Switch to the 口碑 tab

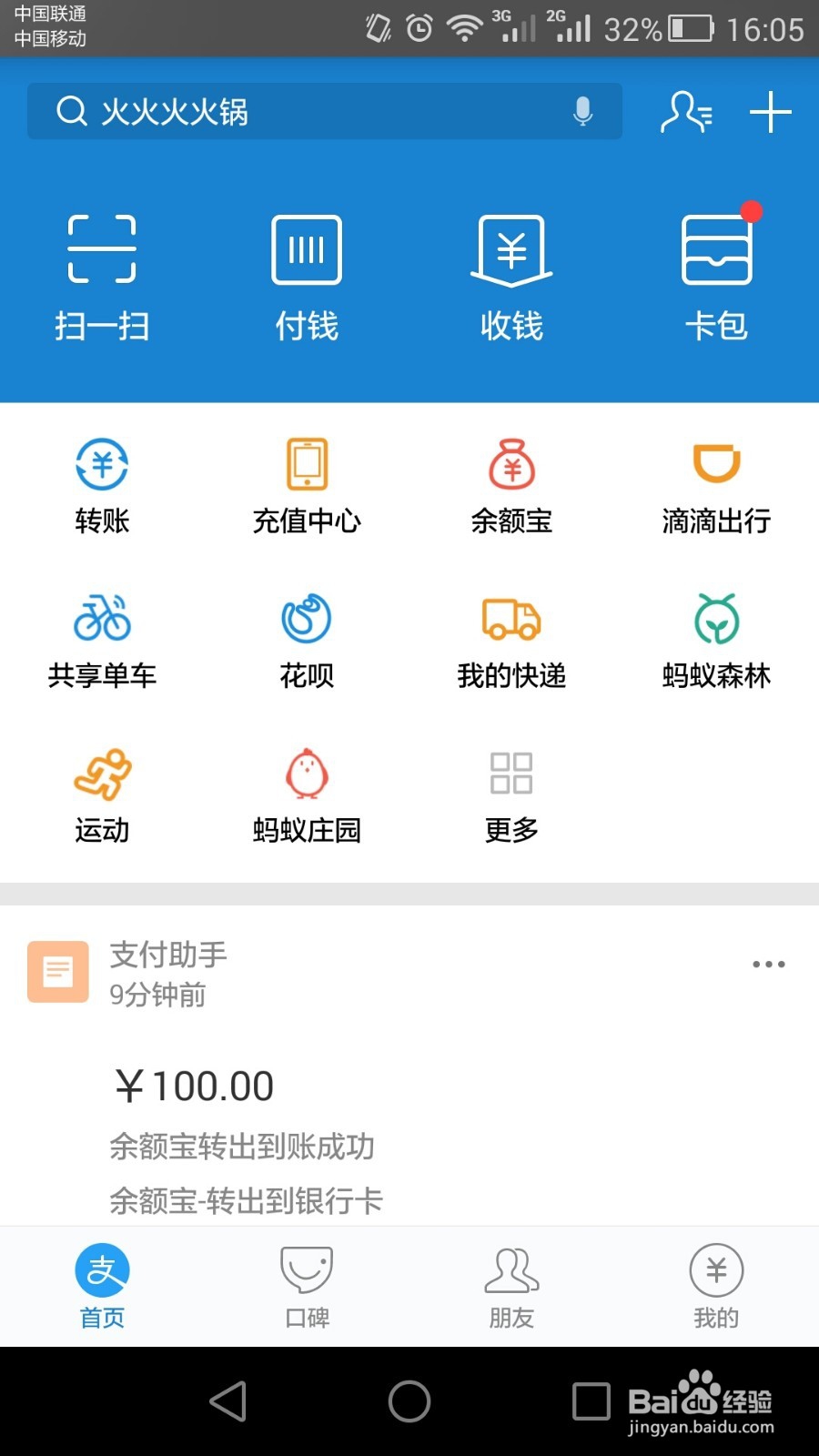[x=307, y=1287]
